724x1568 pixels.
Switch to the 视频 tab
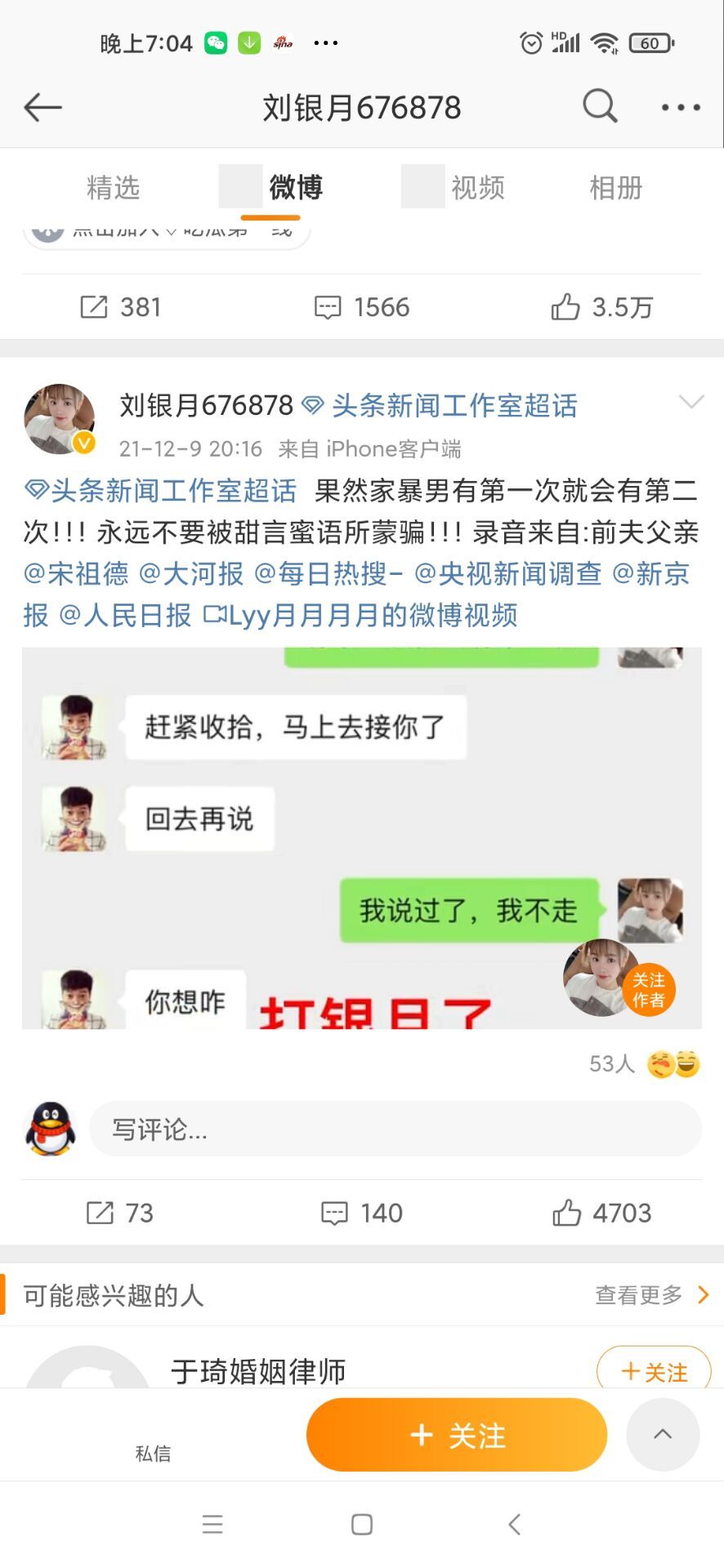click(x=477, y=188)
